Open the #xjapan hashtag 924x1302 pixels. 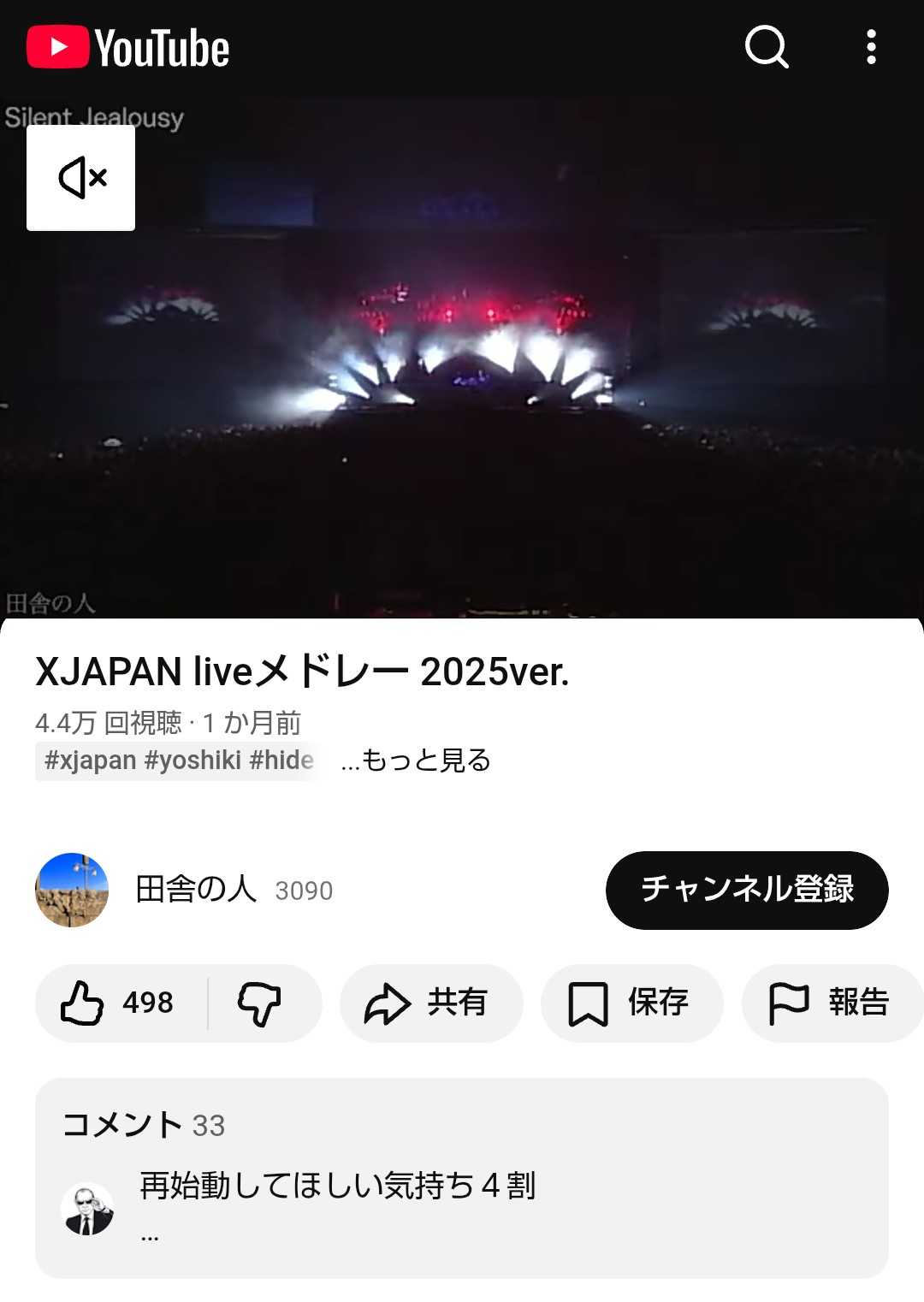pos(90,760)
